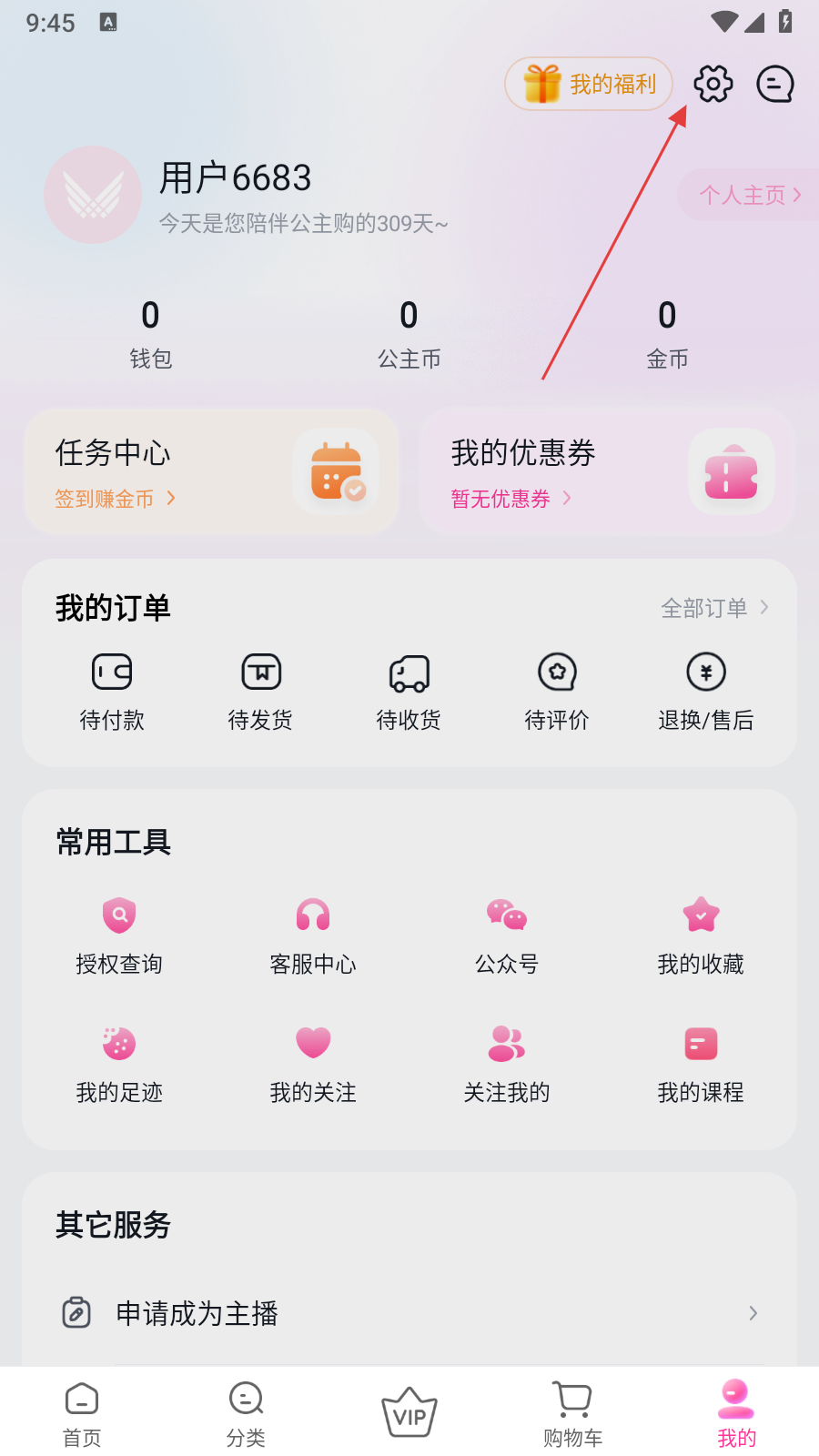Tap the 钱包 wallet balance
Screen dimensions: 819x1456
[150, 334]
